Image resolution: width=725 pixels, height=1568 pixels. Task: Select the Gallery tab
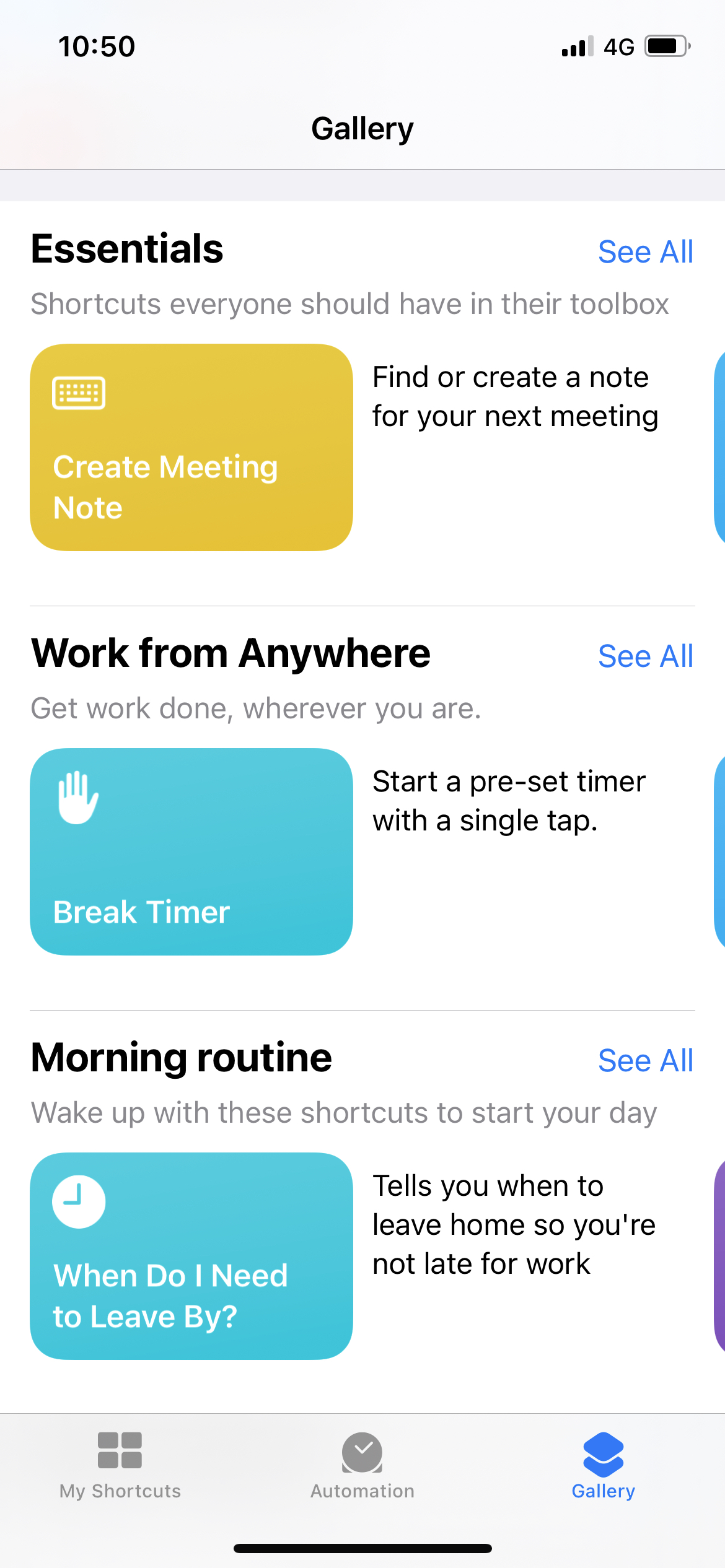[603, 1465]
